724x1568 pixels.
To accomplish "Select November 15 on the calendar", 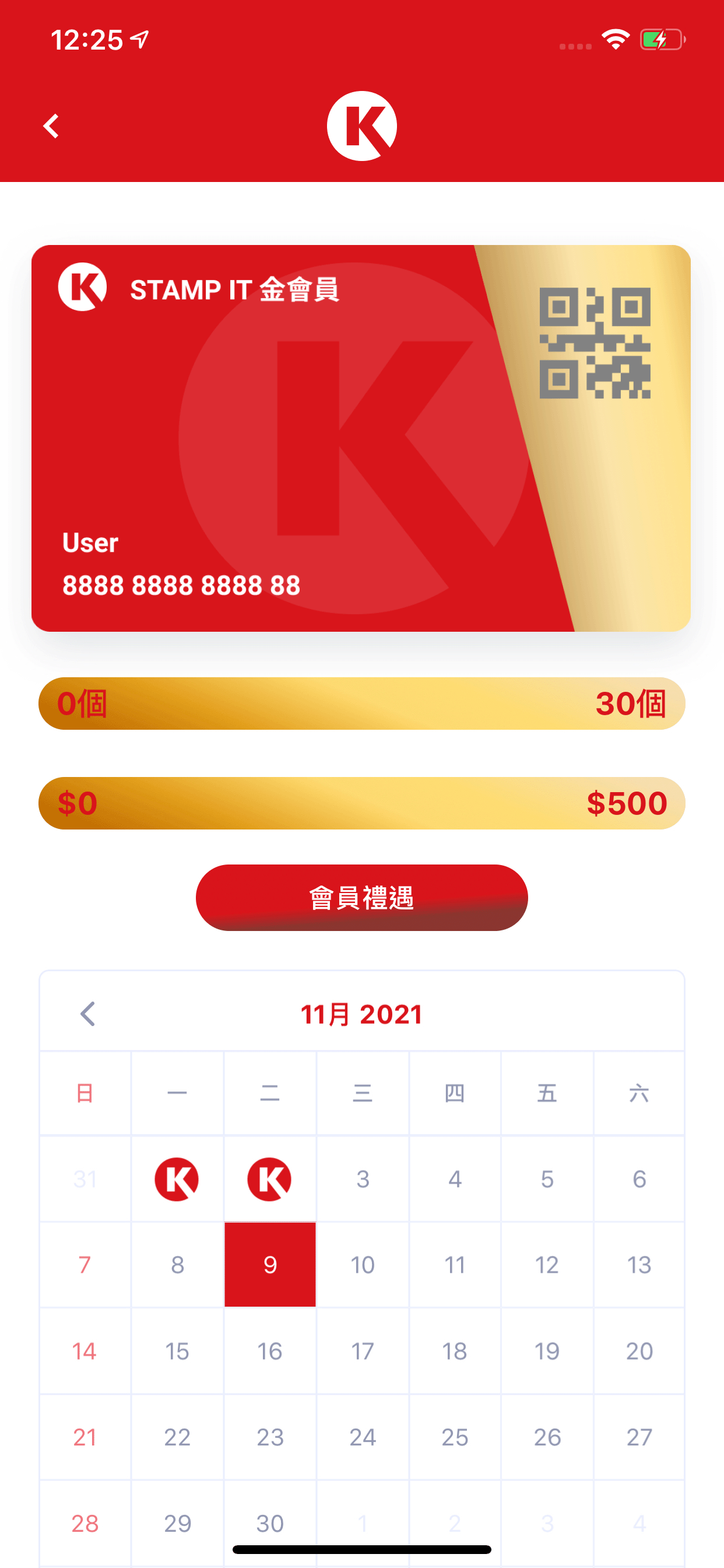I will [x=177, y=1352].
